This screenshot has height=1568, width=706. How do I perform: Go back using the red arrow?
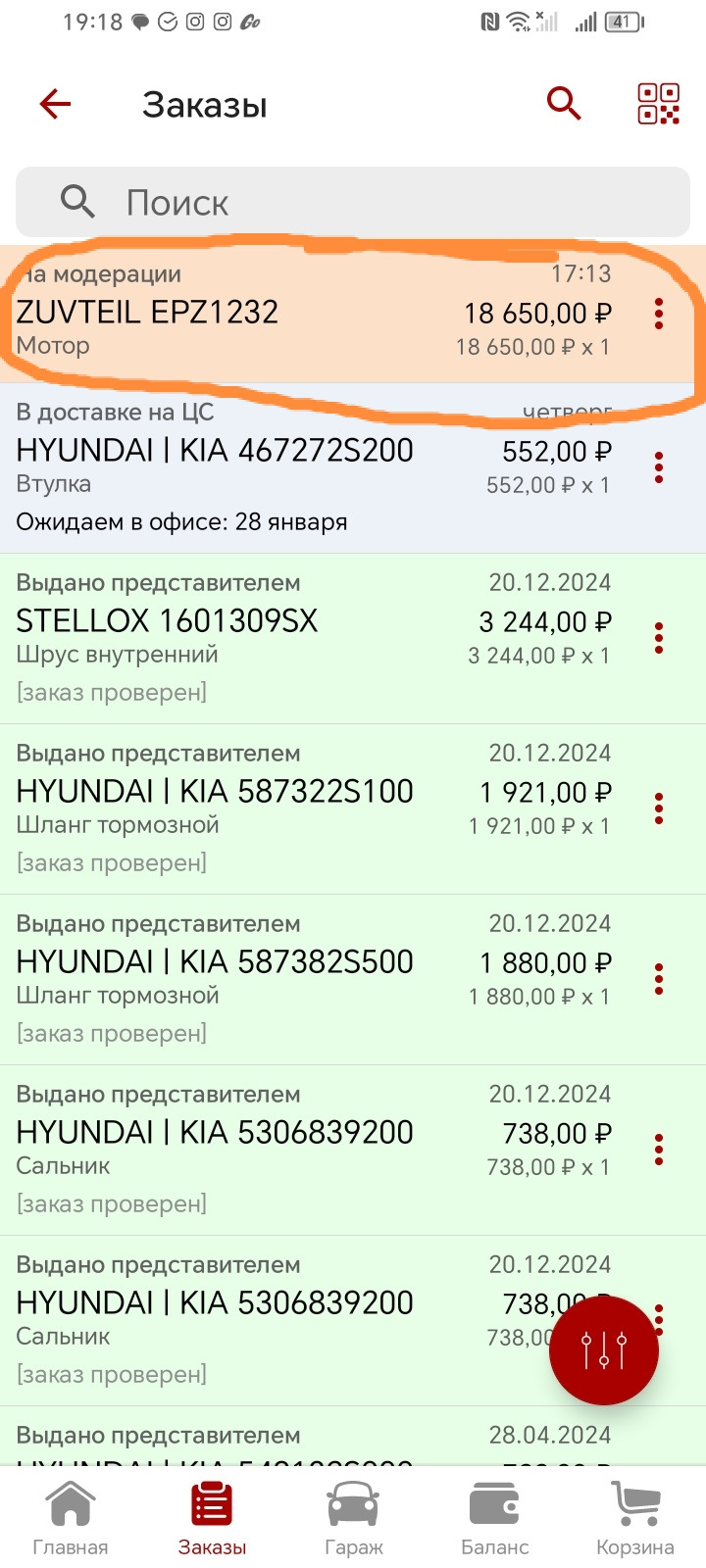(56, 104)
